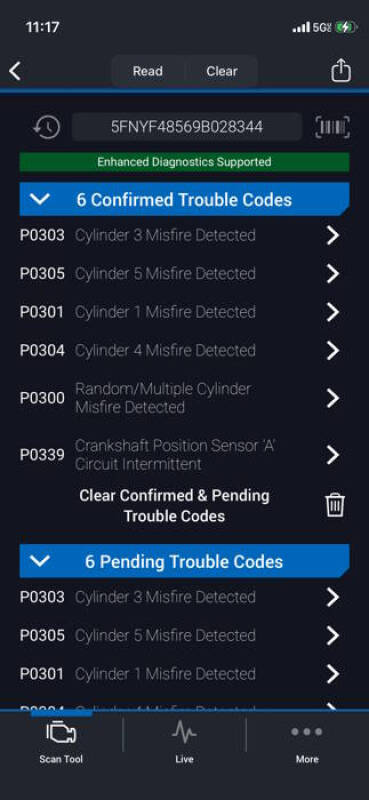Share the scan report
Image resolution: width=369 pixels, height=800 pixels.
point(341,70)
